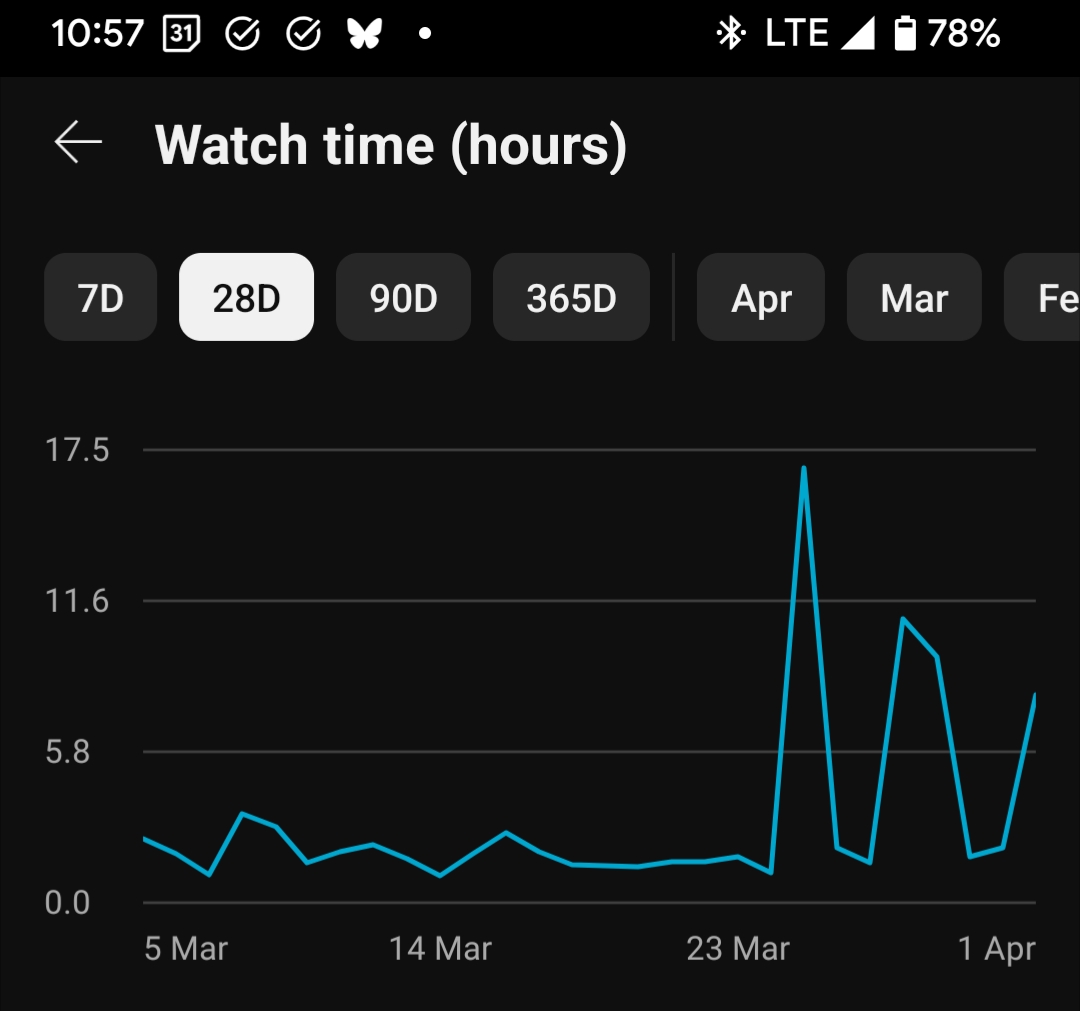The image size is (1080, 1011).
Task: Filter watch time by Apr
Action: click(761, 298)
